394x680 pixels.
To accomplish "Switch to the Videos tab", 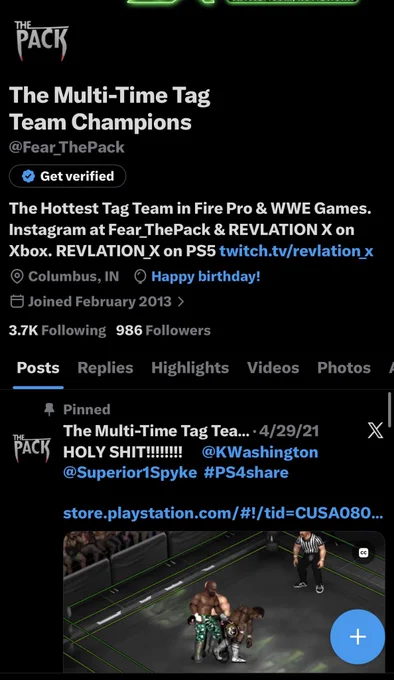I will (273, 368).
